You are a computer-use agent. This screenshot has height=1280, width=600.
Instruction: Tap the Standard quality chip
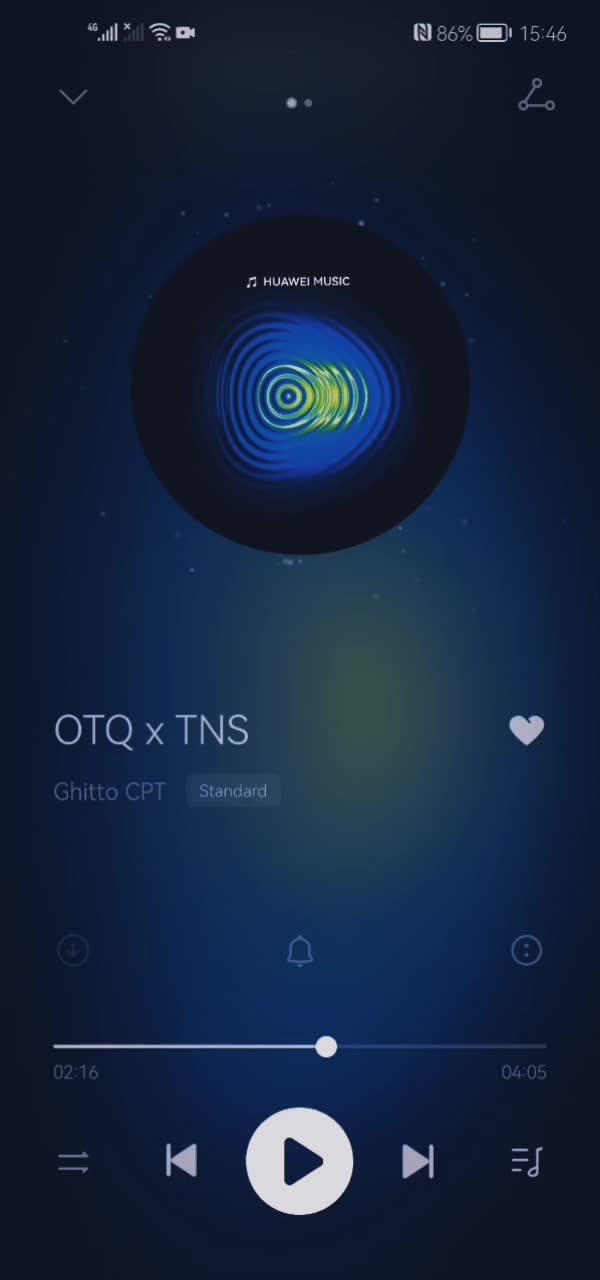pyautogui.click(x=233, y=791)
